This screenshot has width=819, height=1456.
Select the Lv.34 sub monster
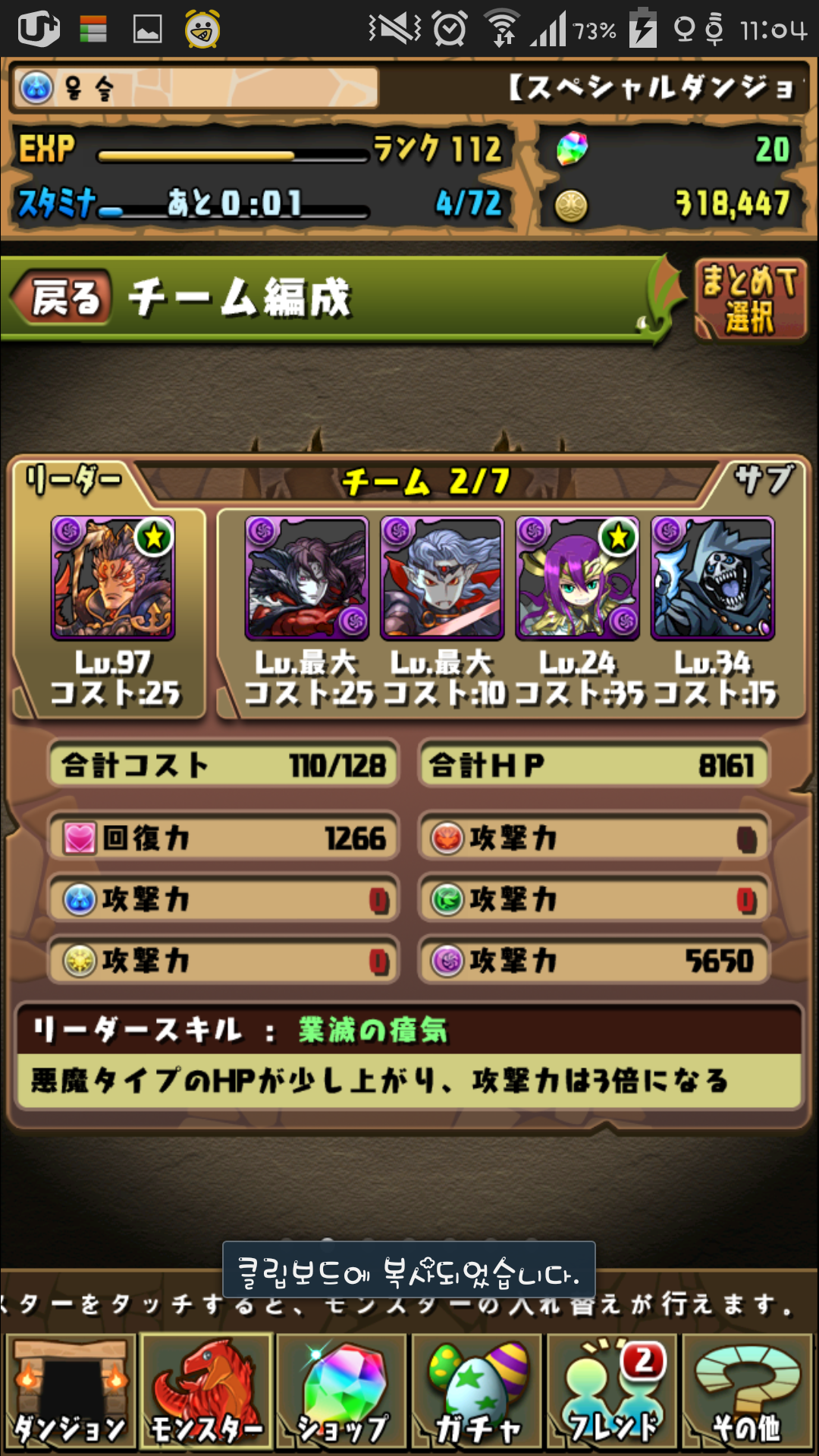coord(713,579)
